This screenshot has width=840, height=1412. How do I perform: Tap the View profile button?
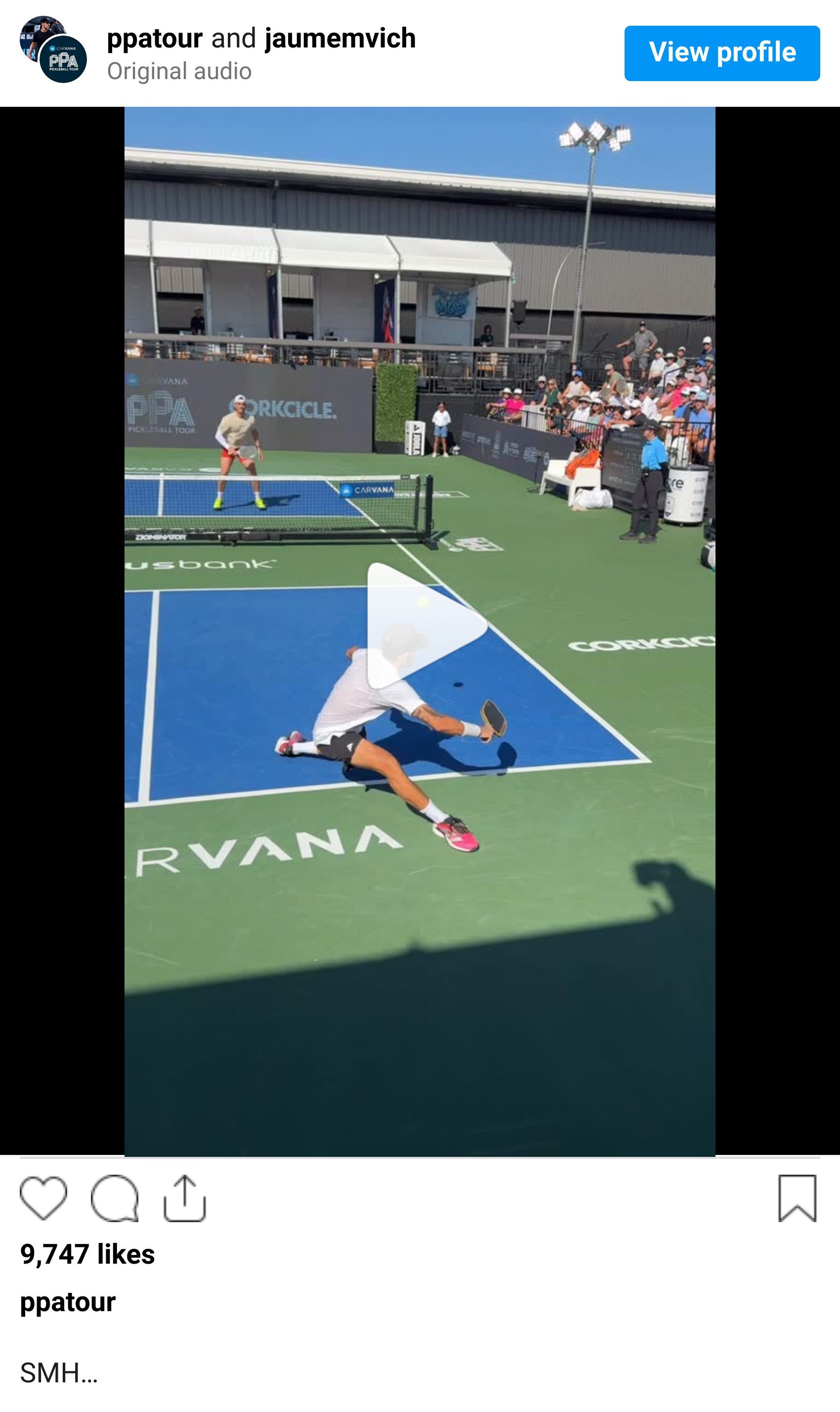pos(722,53)
